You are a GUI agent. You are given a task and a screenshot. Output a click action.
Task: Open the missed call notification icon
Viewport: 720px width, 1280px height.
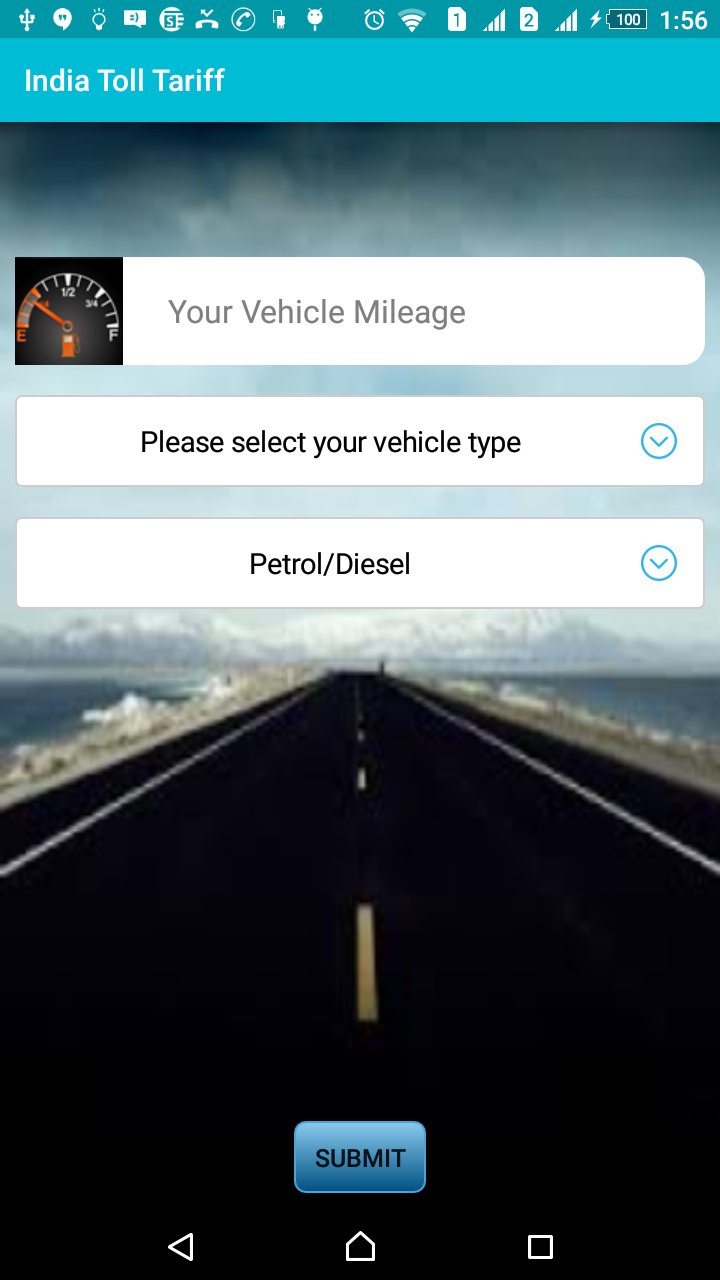[208, 18]
